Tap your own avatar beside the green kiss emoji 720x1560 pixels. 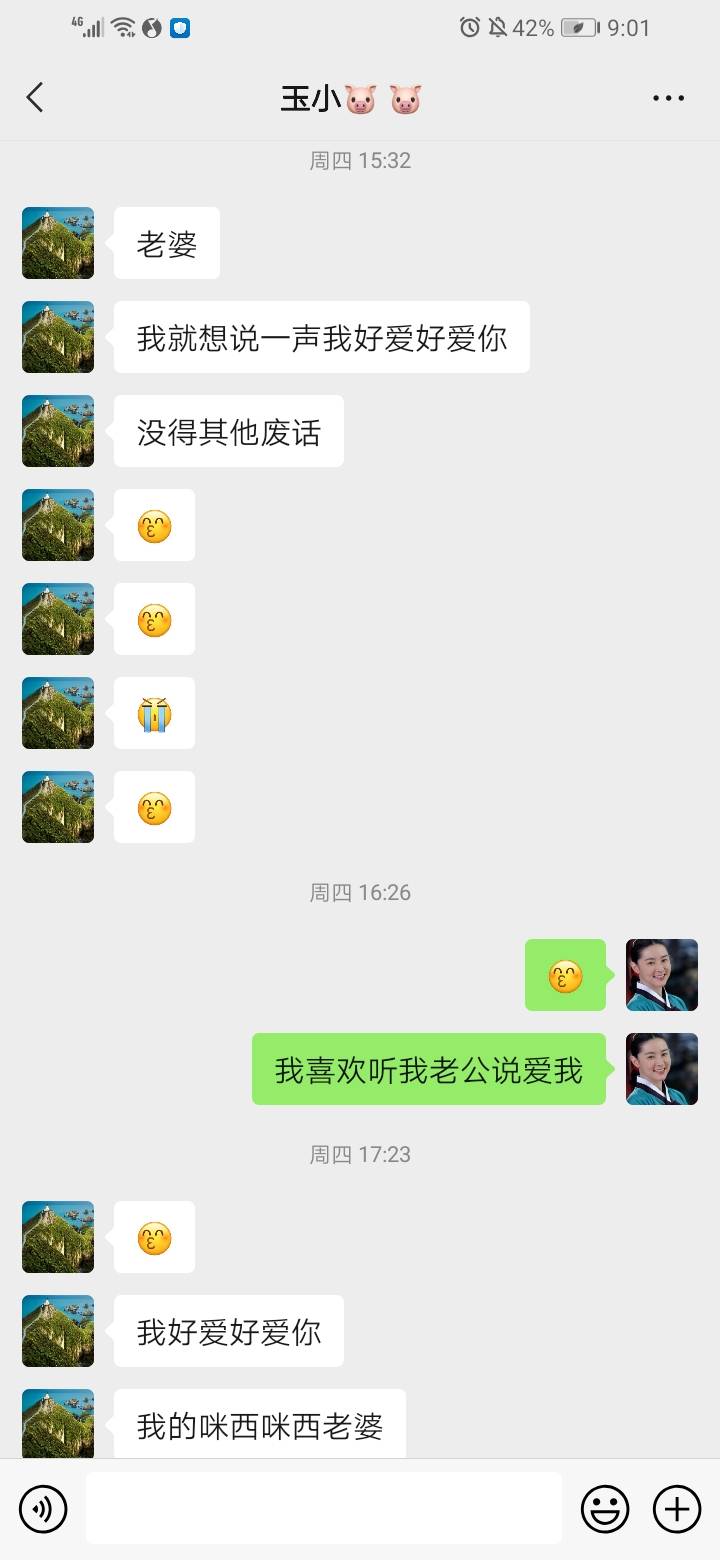[661, 976]
